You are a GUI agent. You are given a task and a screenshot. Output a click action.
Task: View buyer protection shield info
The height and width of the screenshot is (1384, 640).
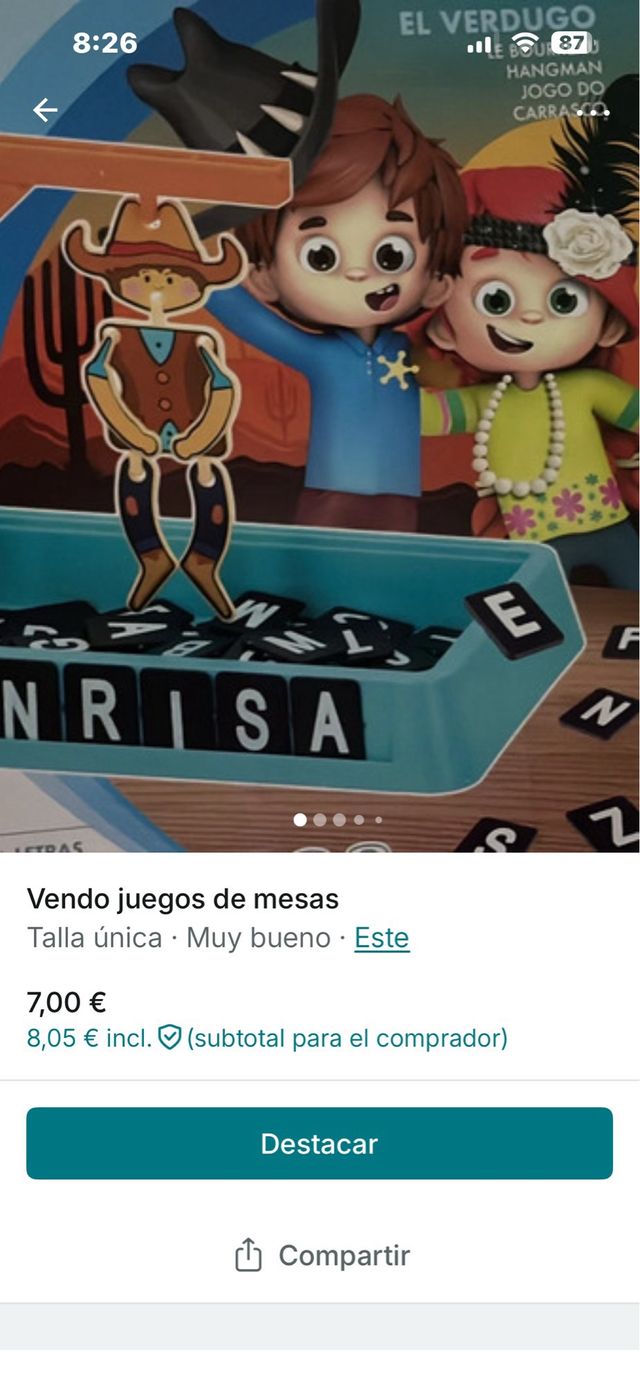pos(170,1038)
